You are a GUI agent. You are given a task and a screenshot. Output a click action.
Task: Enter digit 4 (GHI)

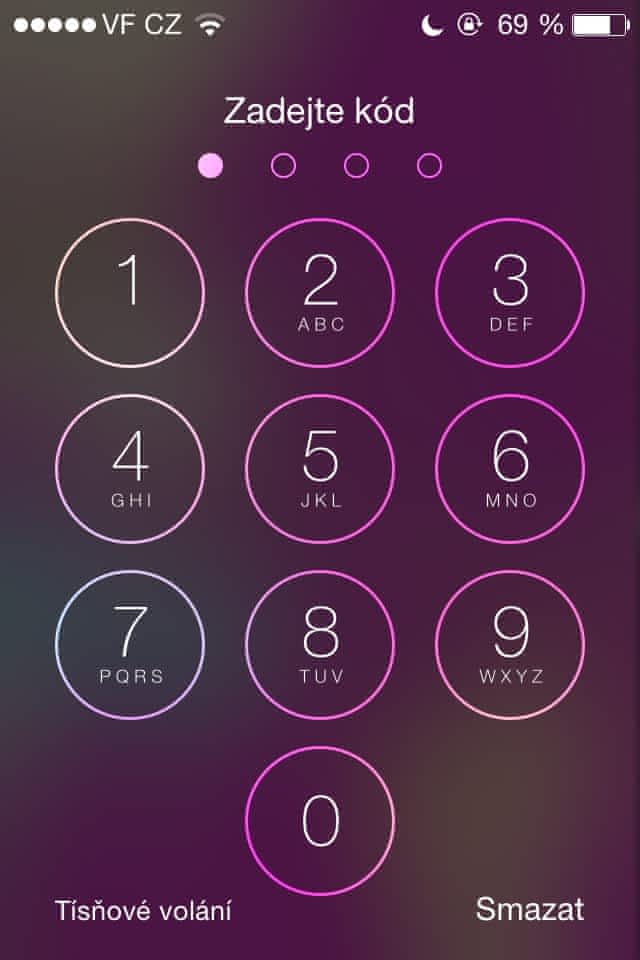(129, 466)
